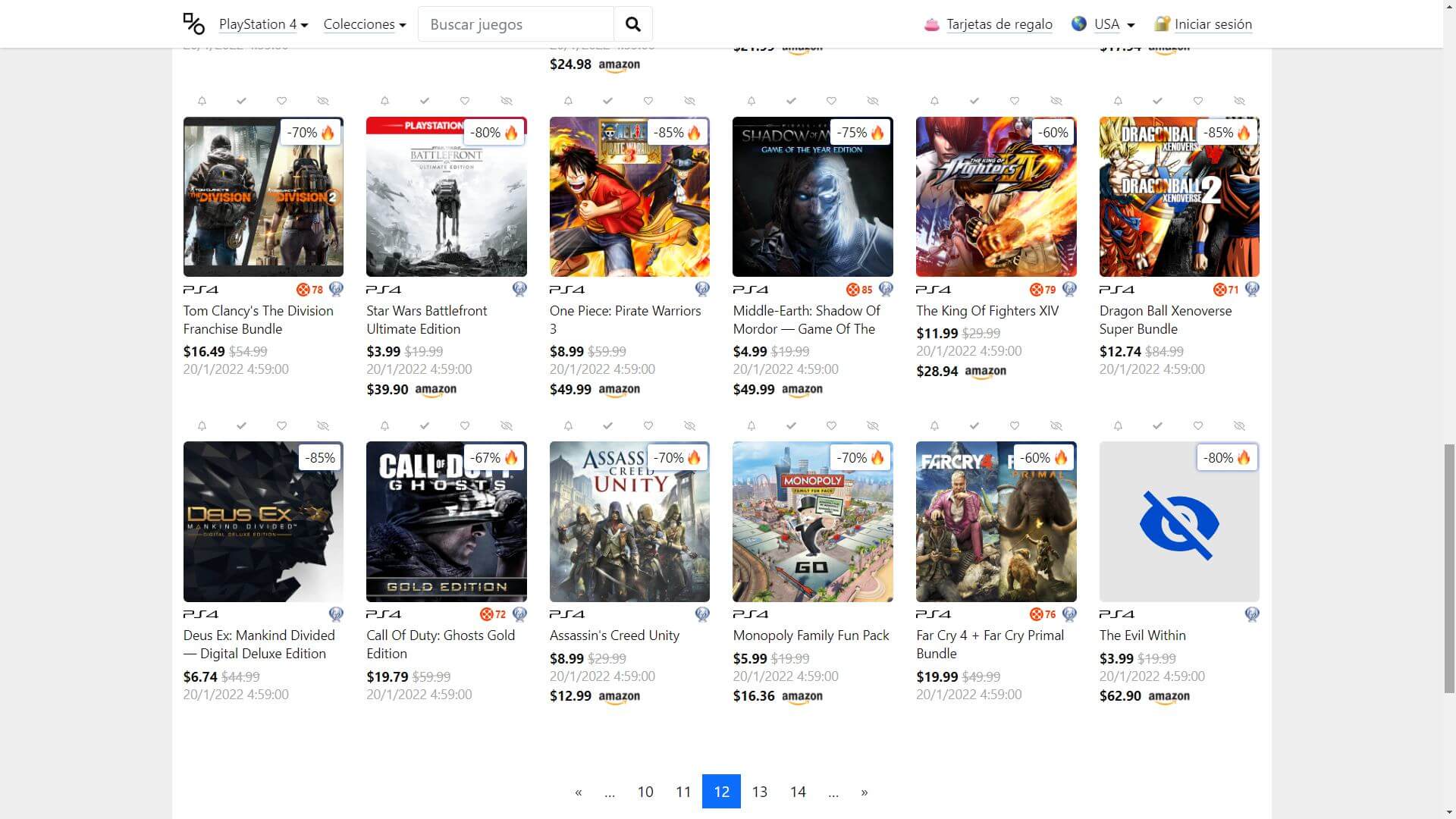
Task: Open Tarjetas de regalo link
Action: click(x=999, y=24)
